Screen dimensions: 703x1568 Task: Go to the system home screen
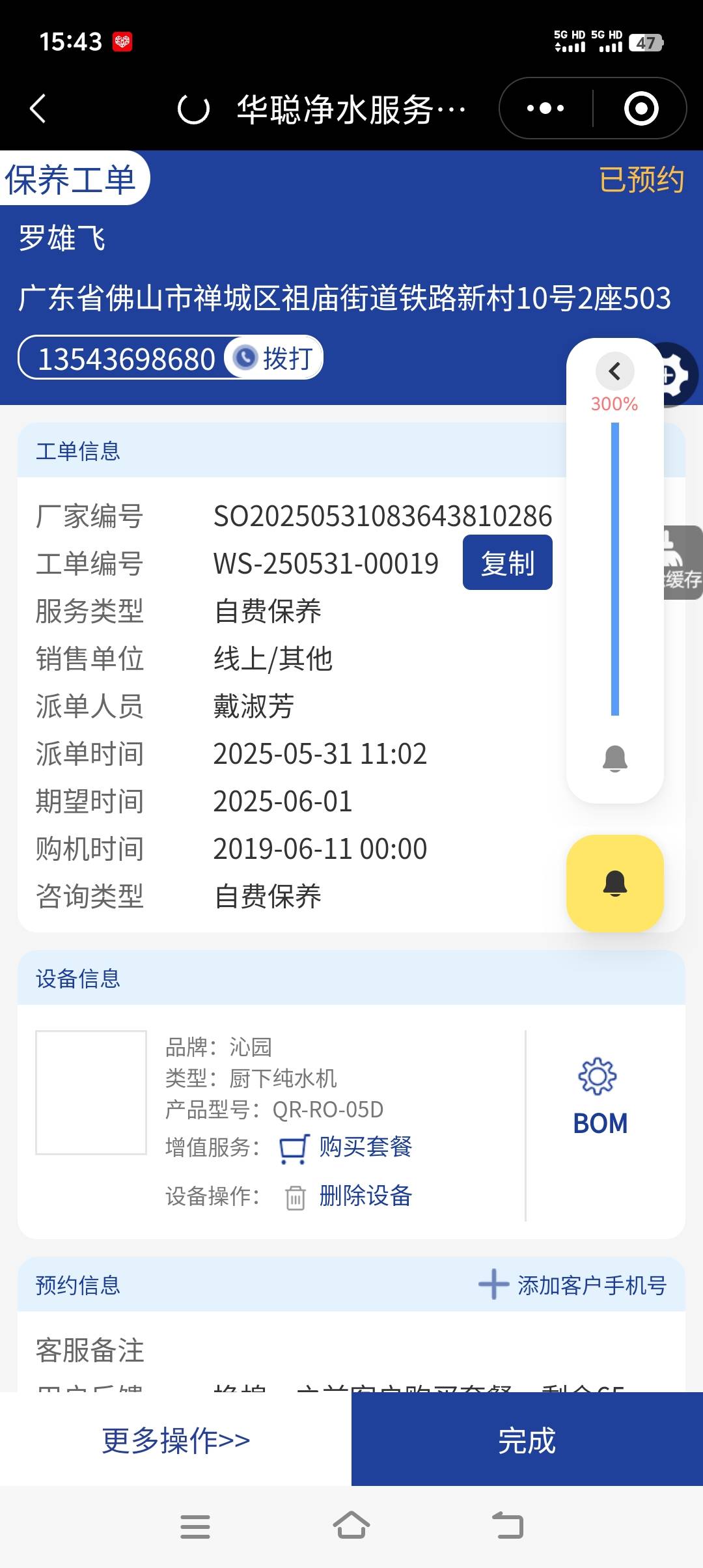(351, 1526)
